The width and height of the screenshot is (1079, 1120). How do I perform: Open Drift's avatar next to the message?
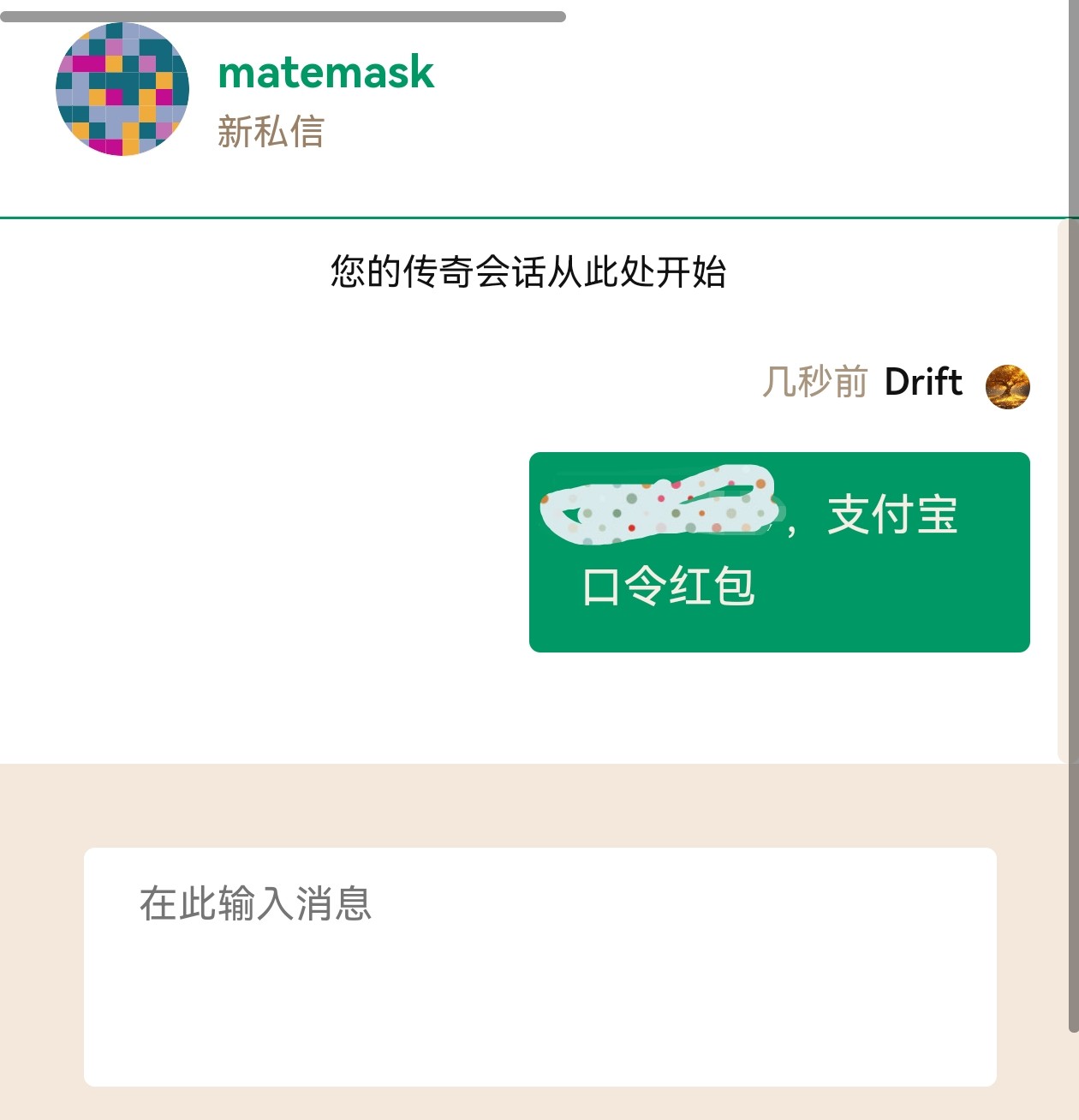(1007, 386)
